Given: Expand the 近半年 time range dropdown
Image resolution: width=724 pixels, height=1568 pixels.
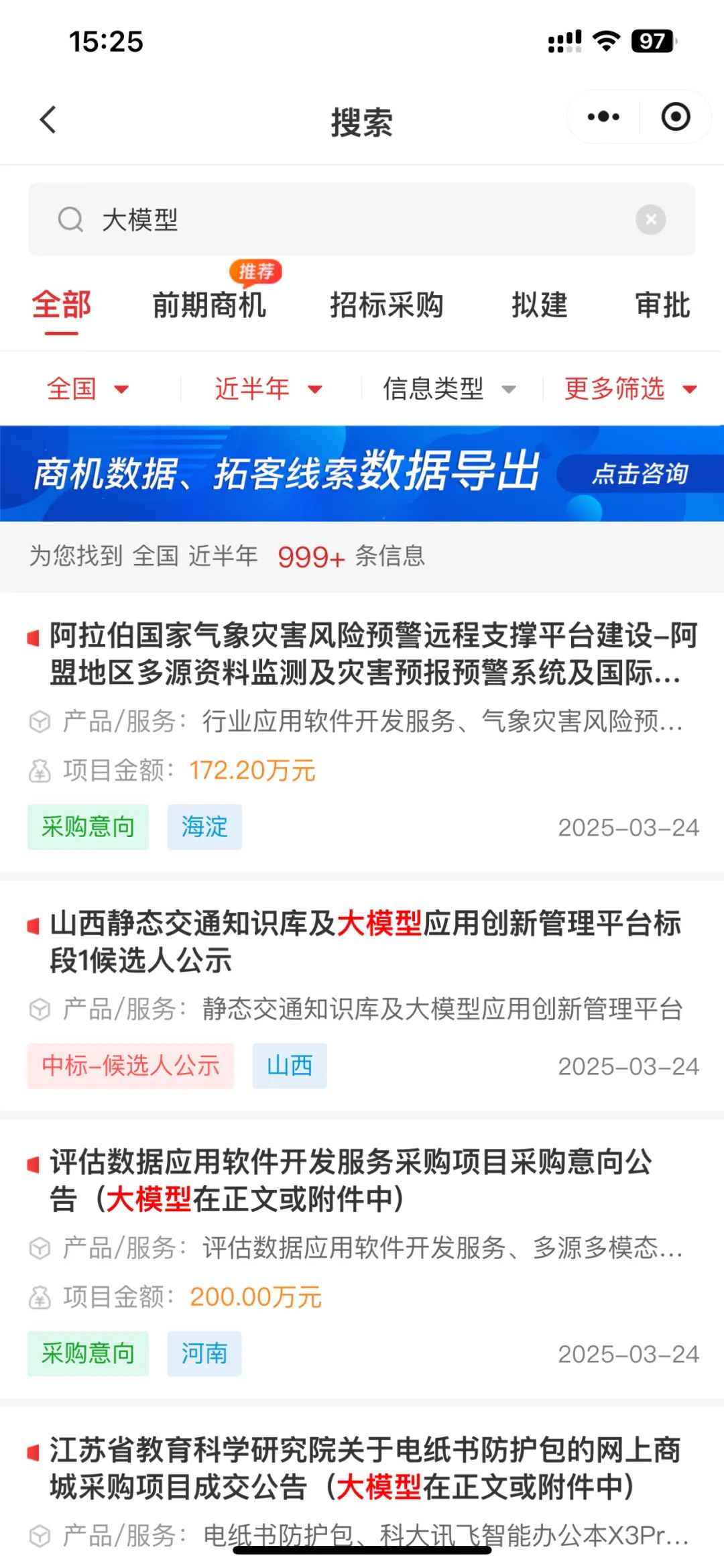Looking at the screenshot, I should coord(268,388).
